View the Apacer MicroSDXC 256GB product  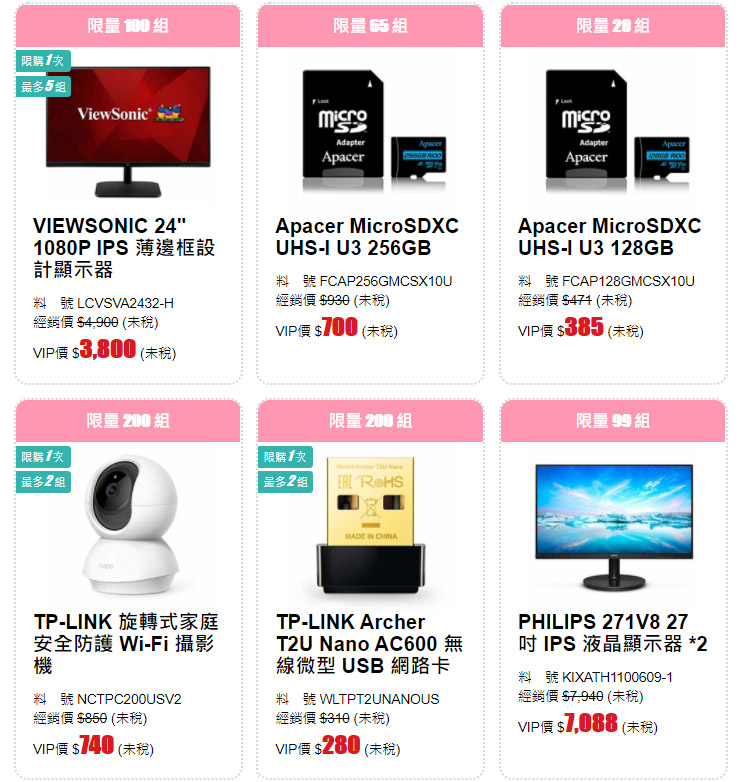tap(367, 237)
